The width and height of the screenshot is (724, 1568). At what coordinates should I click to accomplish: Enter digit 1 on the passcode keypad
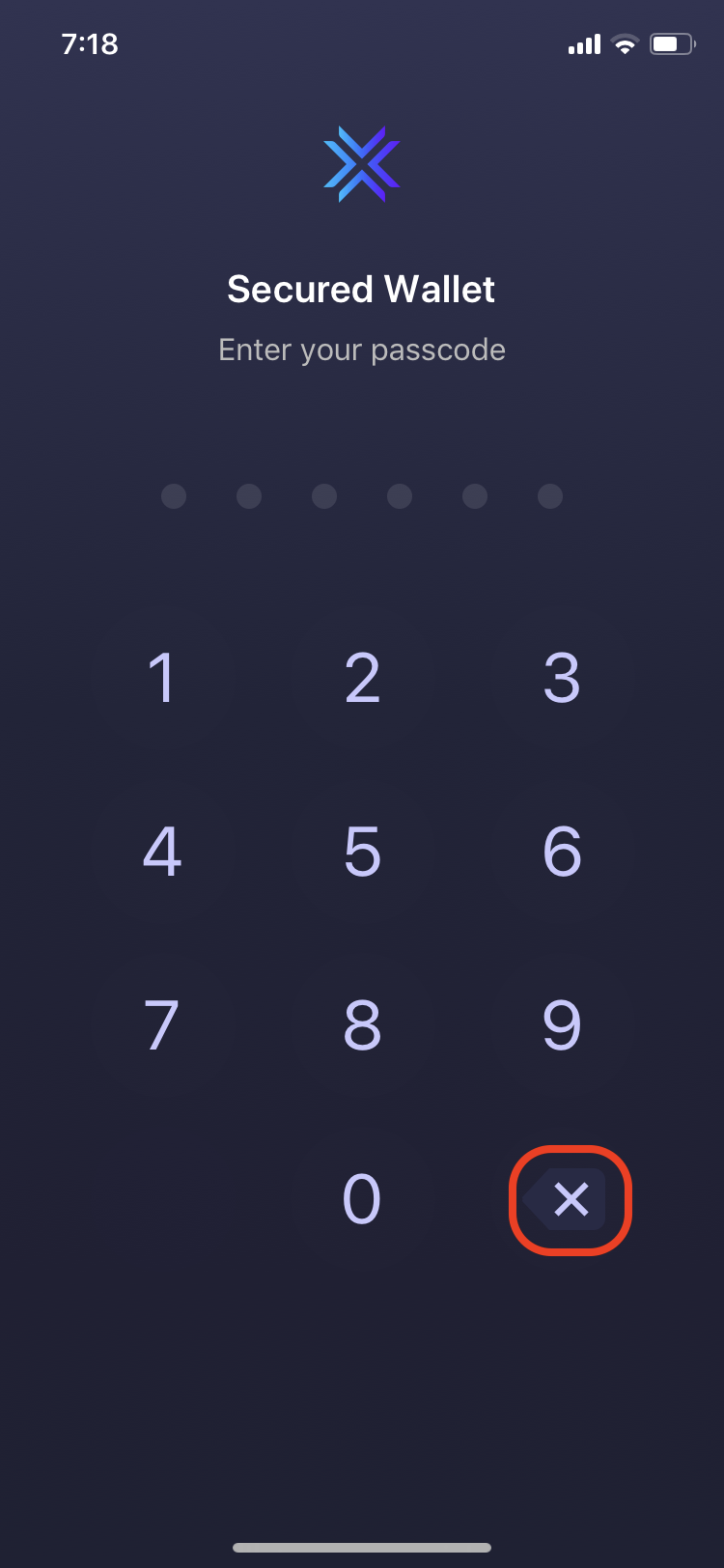[x=162, y=678]
